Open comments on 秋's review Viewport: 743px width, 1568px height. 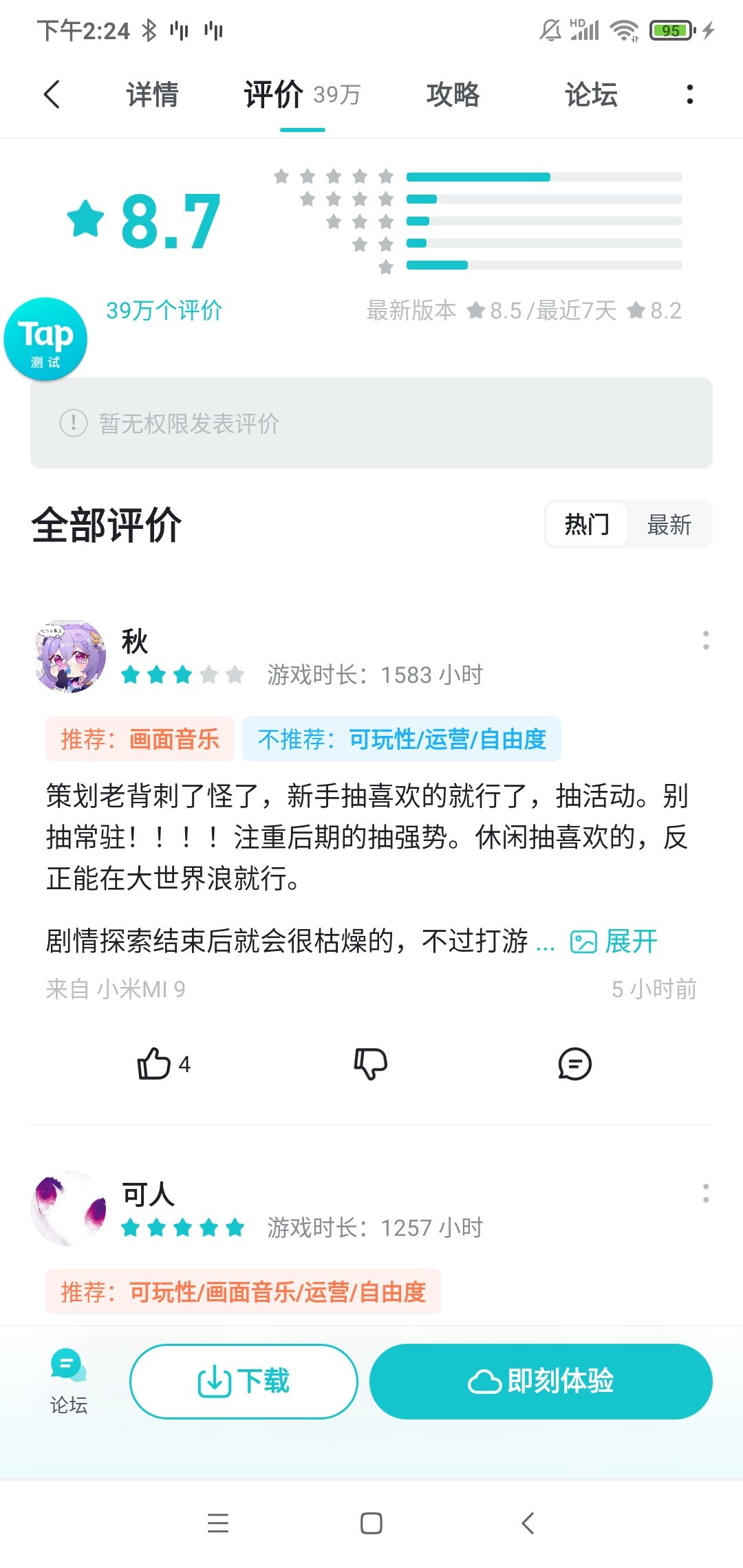[x=574, y=1064]
